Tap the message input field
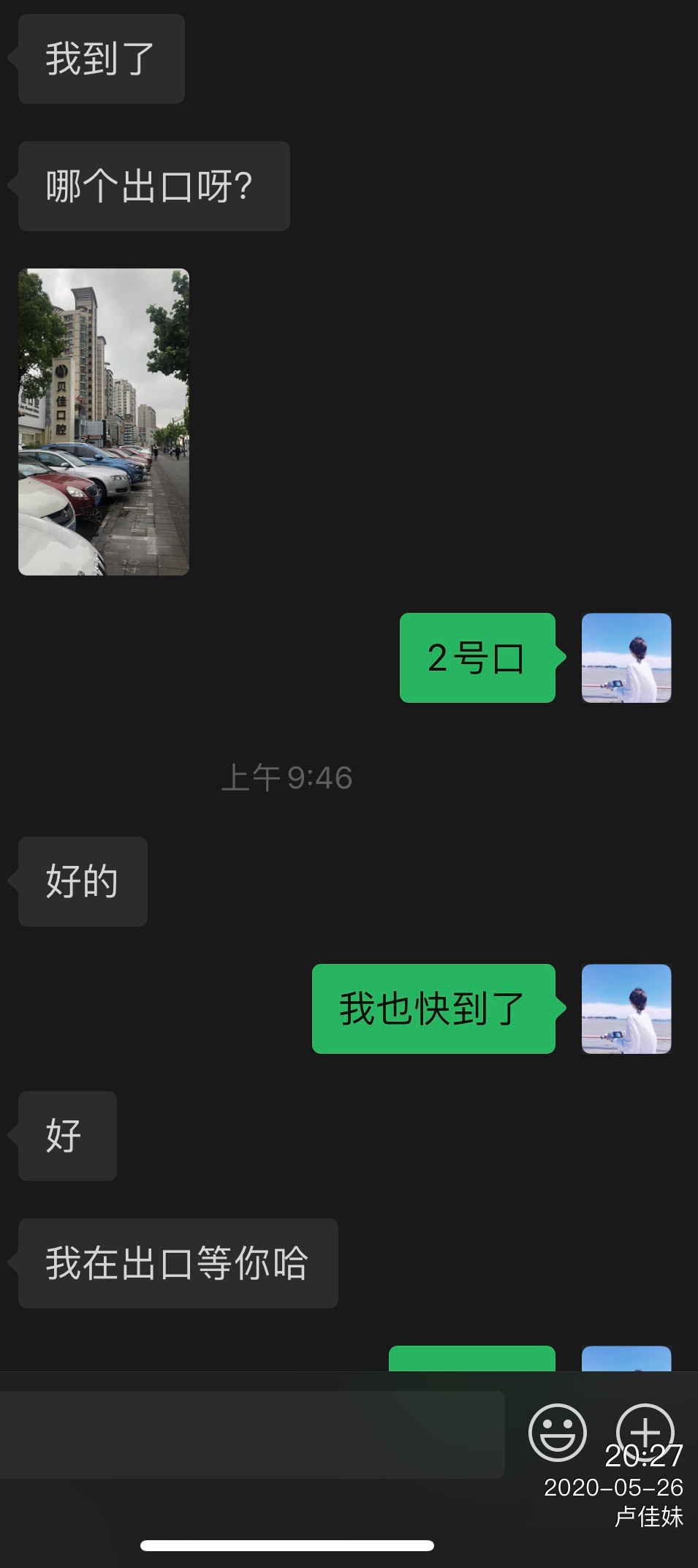The width and height of the screenshot is (698, 1568). pos(252,1434)
